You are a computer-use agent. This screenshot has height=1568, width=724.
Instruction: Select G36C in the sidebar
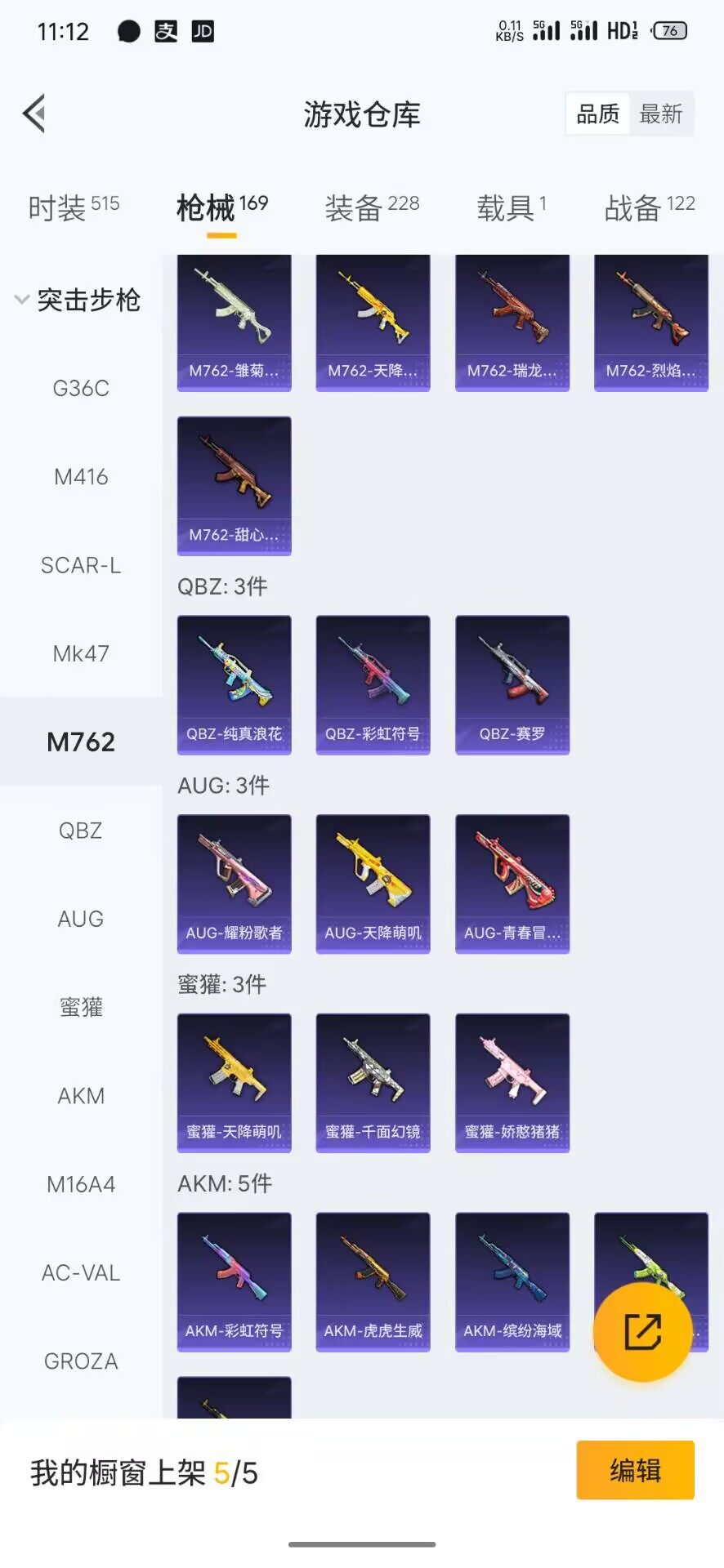click(81, 388)
